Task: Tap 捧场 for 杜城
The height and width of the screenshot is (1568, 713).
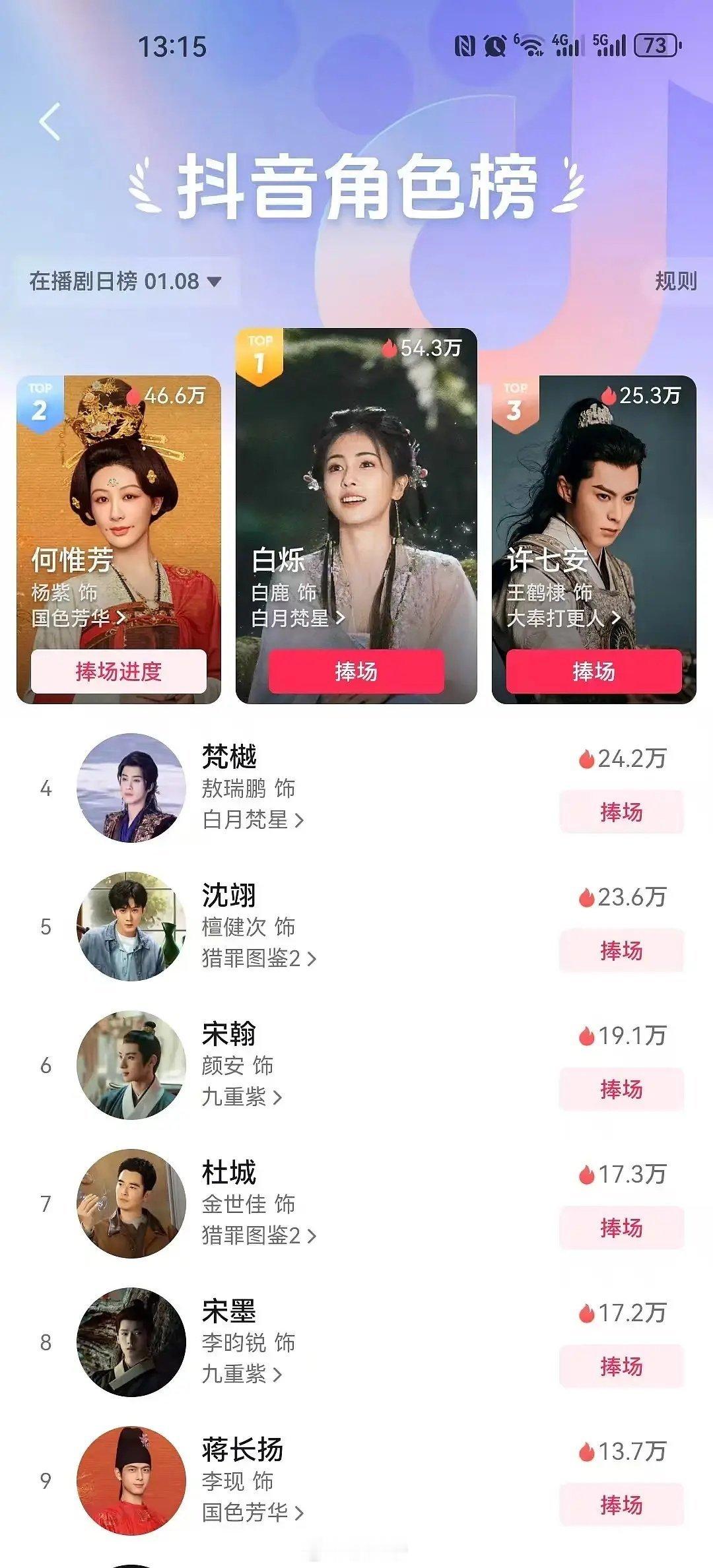Action: pyautogui.click(x=621, y=1227)
